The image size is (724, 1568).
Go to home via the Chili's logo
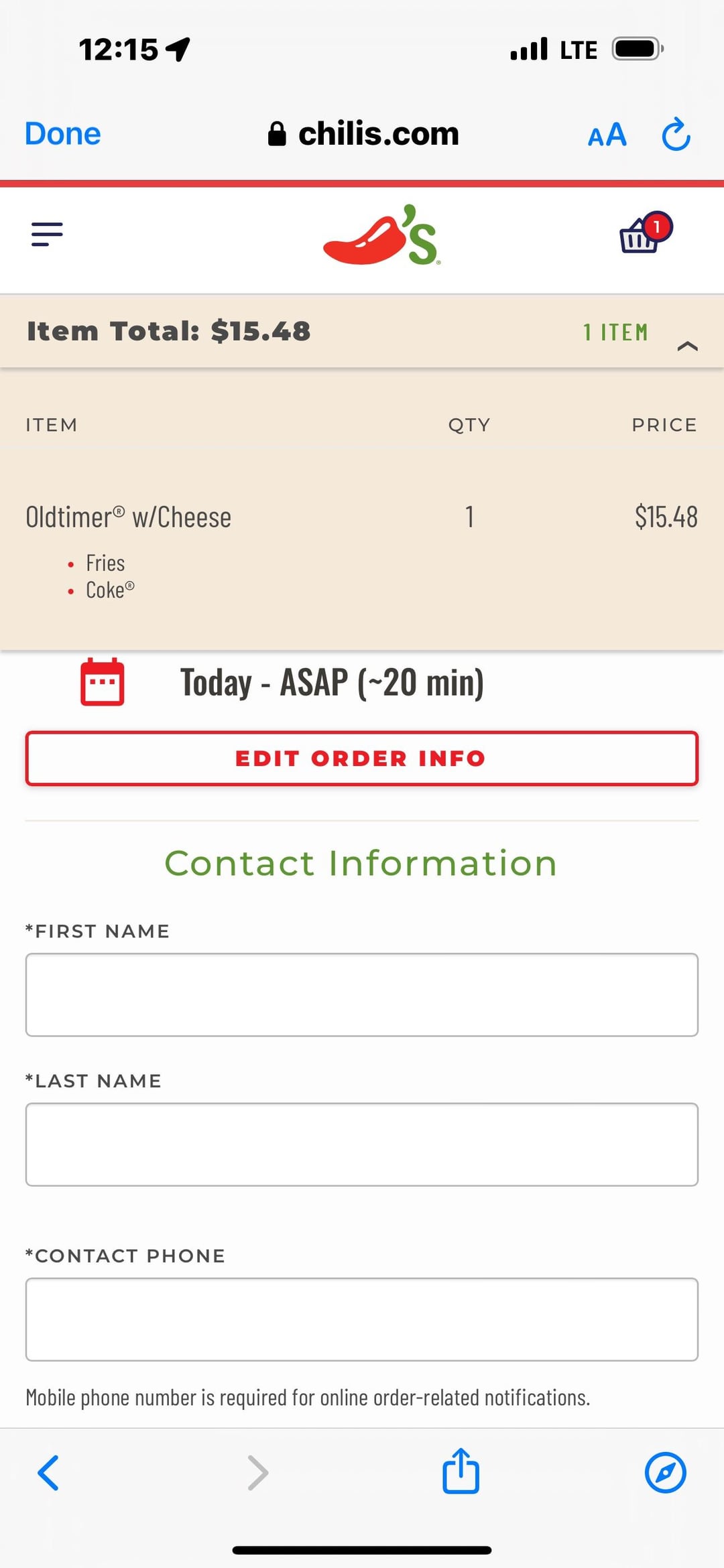pyautogui.click(x=381, y=235)
